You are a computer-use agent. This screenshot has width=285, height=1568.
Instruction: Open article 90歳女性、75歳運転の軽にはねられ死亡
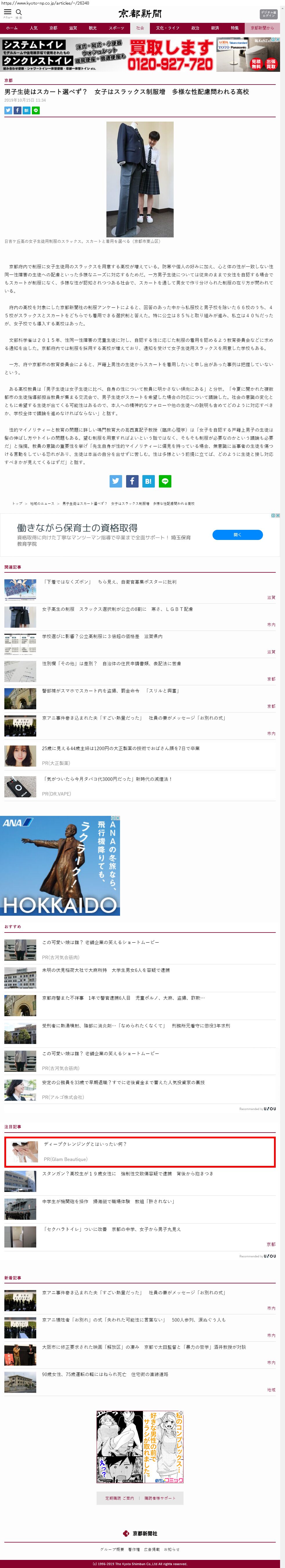click(105, 1374)
